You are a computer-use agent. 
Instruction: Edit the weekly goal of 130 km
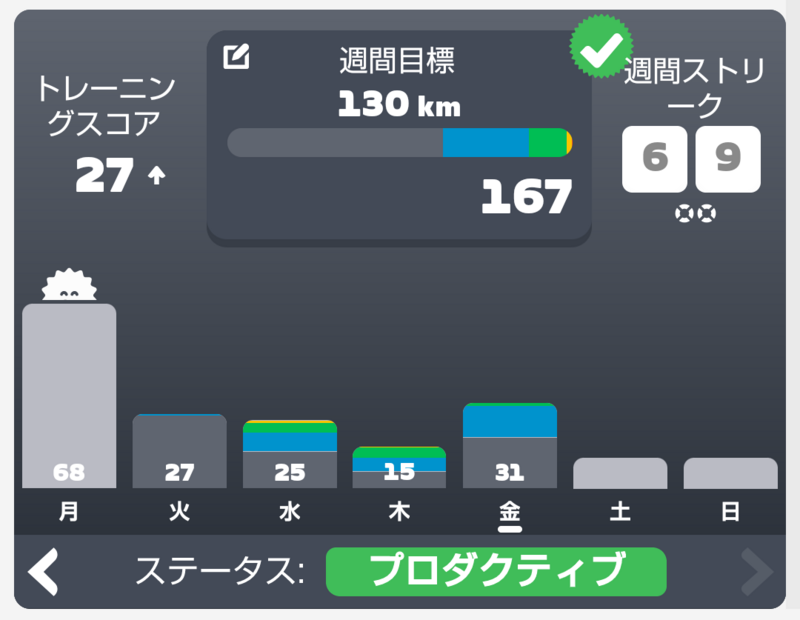point(236,58)
